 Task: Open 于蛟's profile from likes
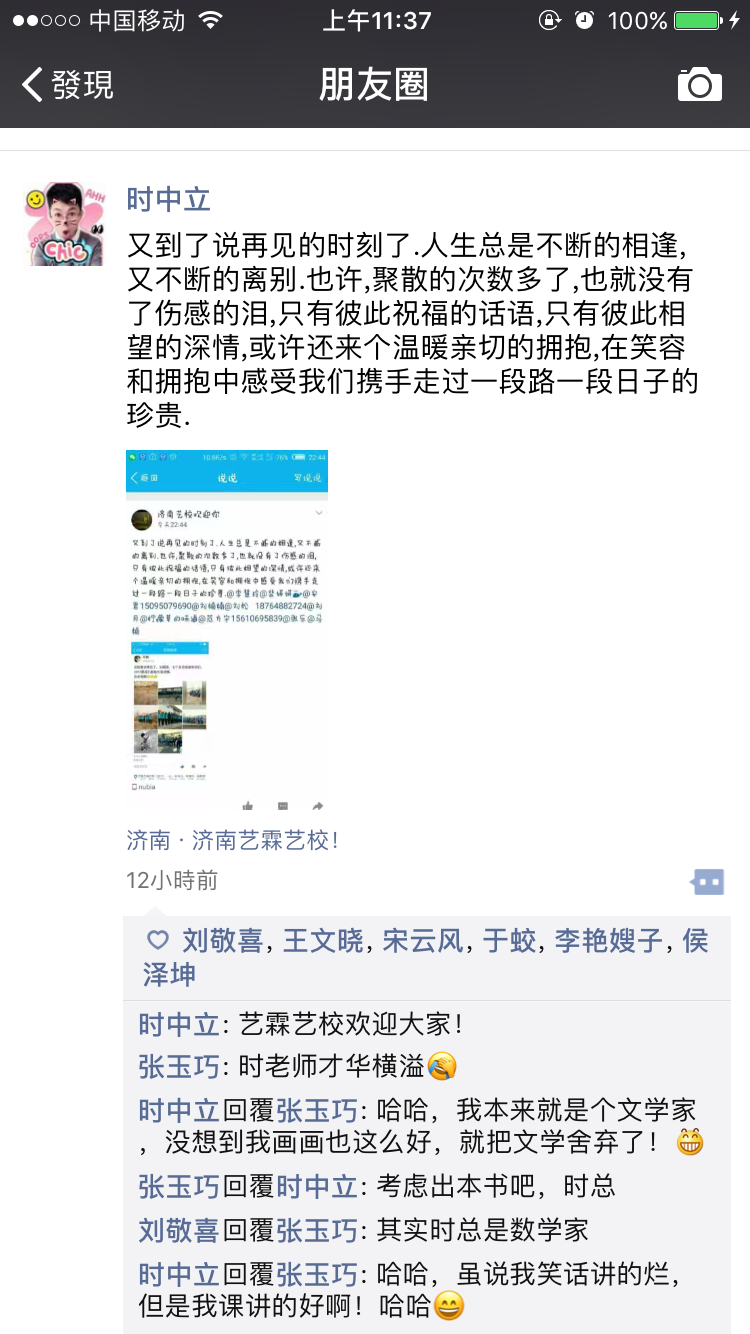tap(509, 940)
